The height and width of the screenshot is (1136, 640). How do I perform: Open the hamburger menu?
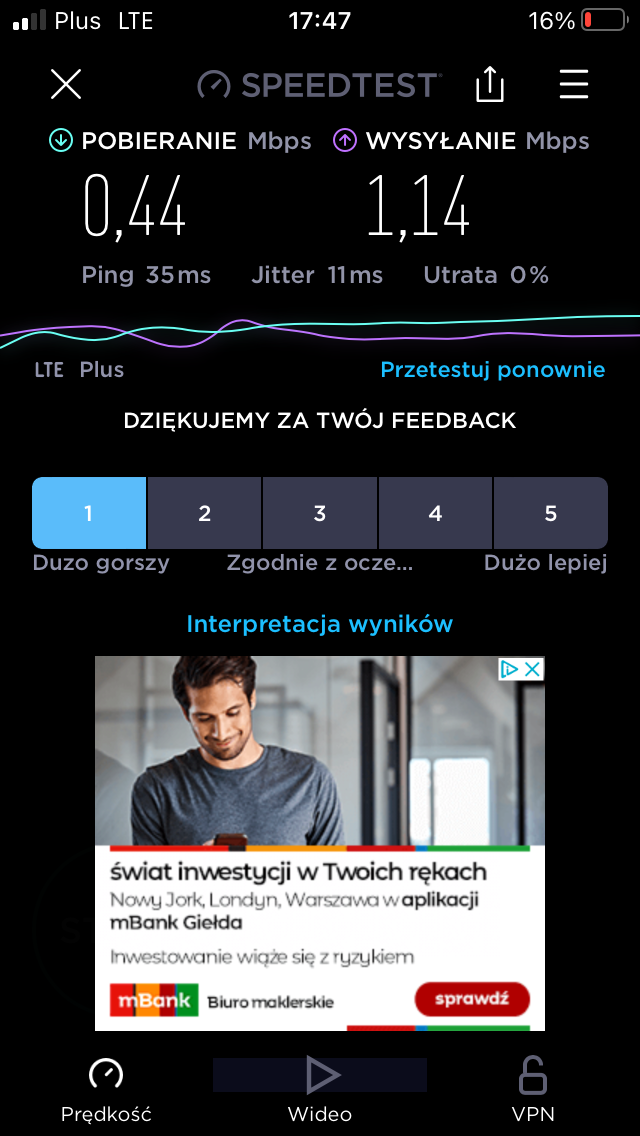click(x=574, y=85)
